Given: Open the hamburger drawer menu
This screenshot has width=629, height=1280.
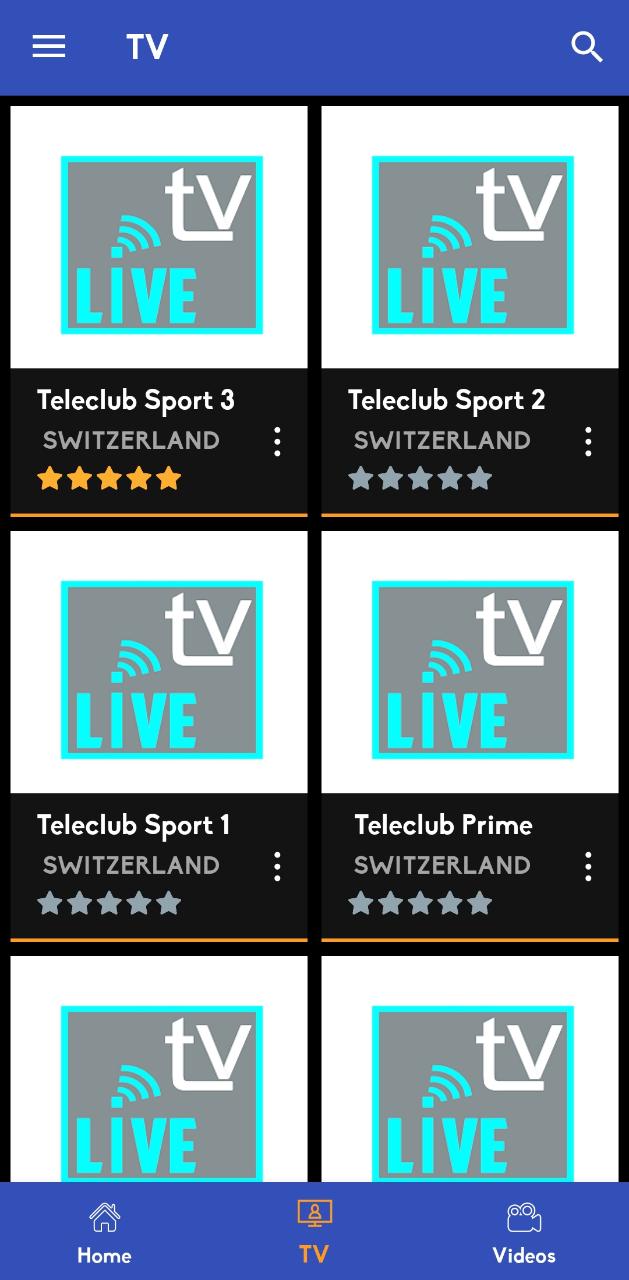Looking at the screenshot, I should click(49, 47).
